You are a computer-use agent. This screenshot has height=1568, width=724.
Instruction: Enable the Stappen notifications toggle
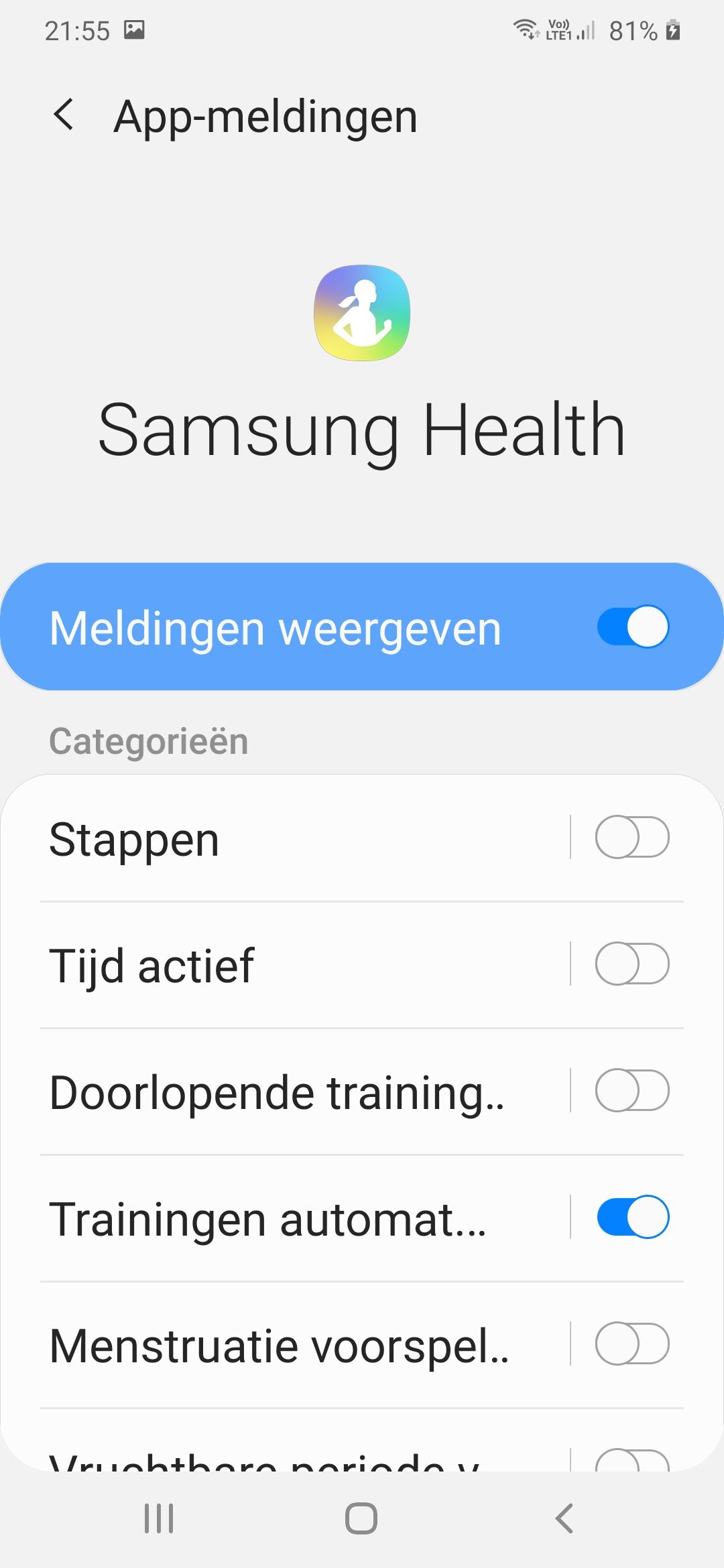coord(632,837)
